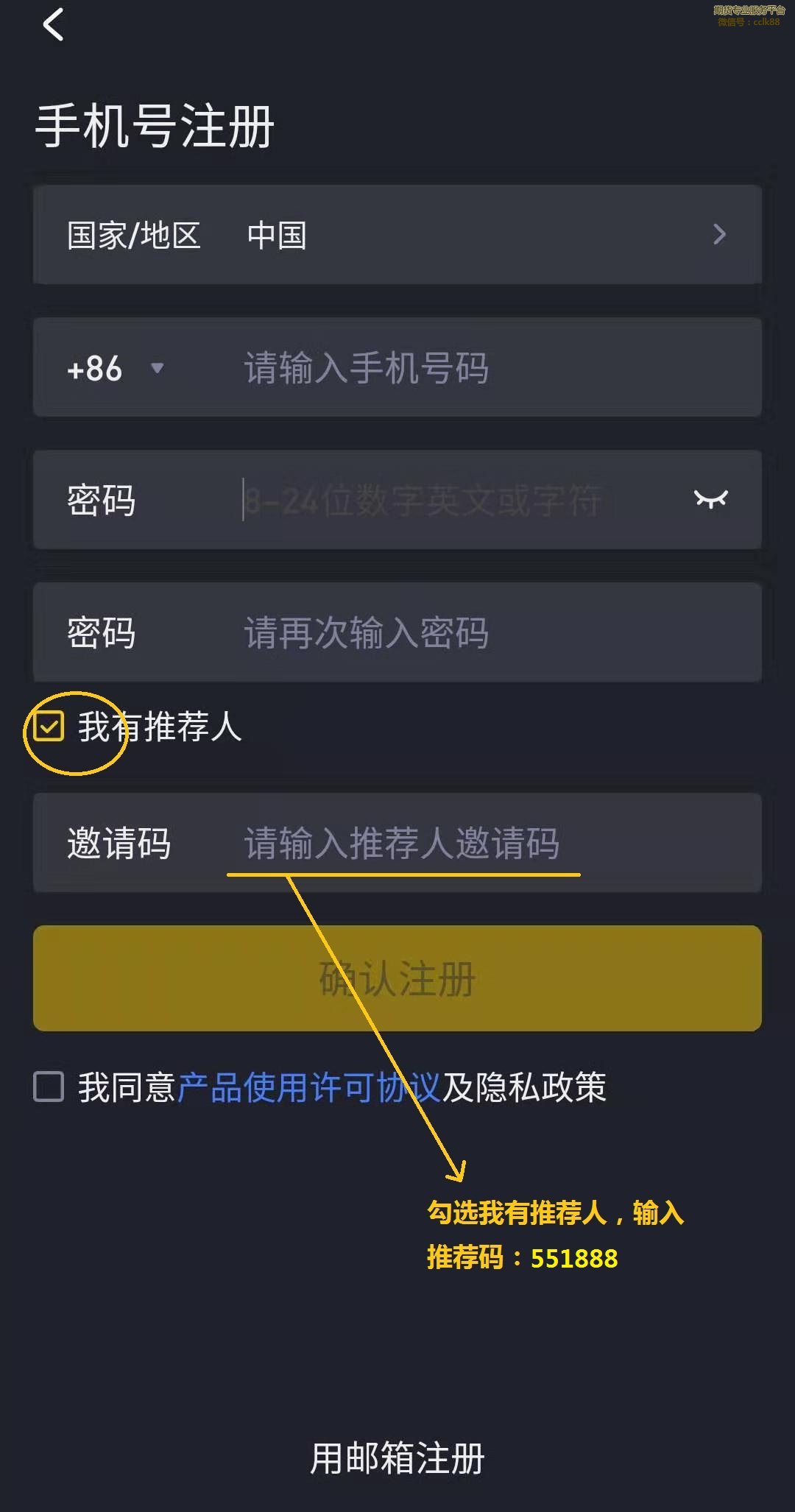Screen dimensions: 795x1512
Task: Uncheck the 我有推荐人 checkbox
Action: [x=49, y=727]
